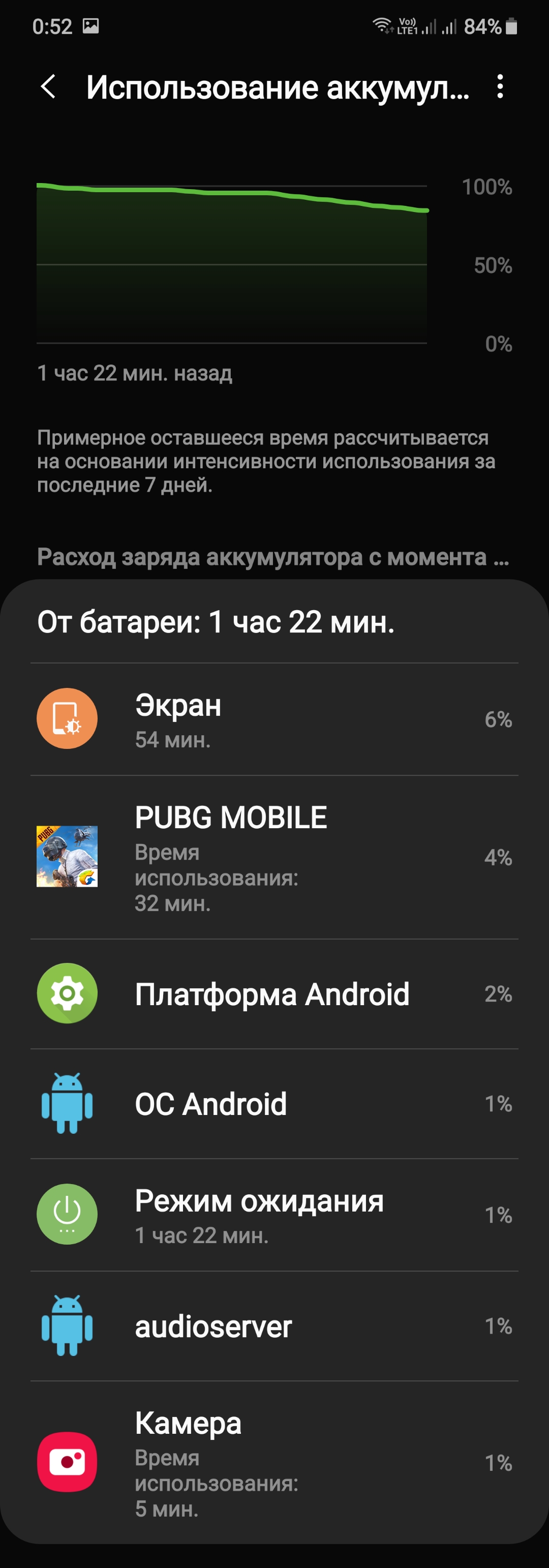Viewport: 549px width, 1568px height.
Task: Go back from battery usage screen
Action: point(49,87)
